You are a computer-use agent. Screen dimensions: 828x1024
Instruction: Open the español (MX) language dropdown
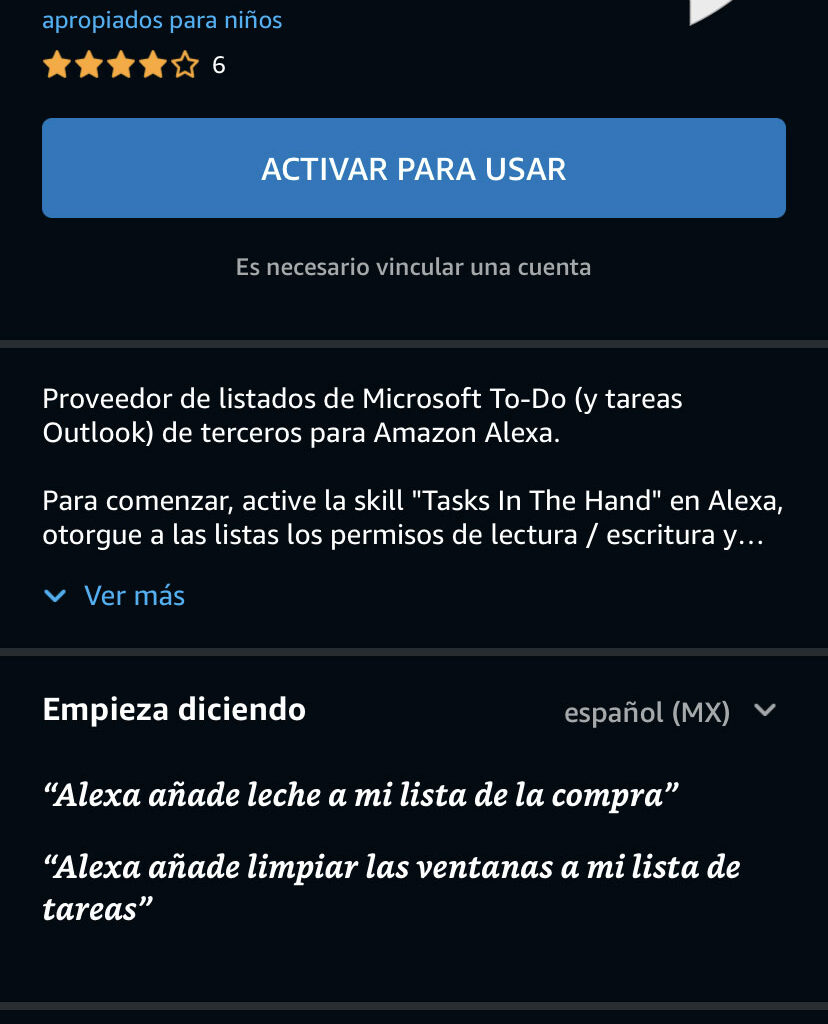pos(669,712)
